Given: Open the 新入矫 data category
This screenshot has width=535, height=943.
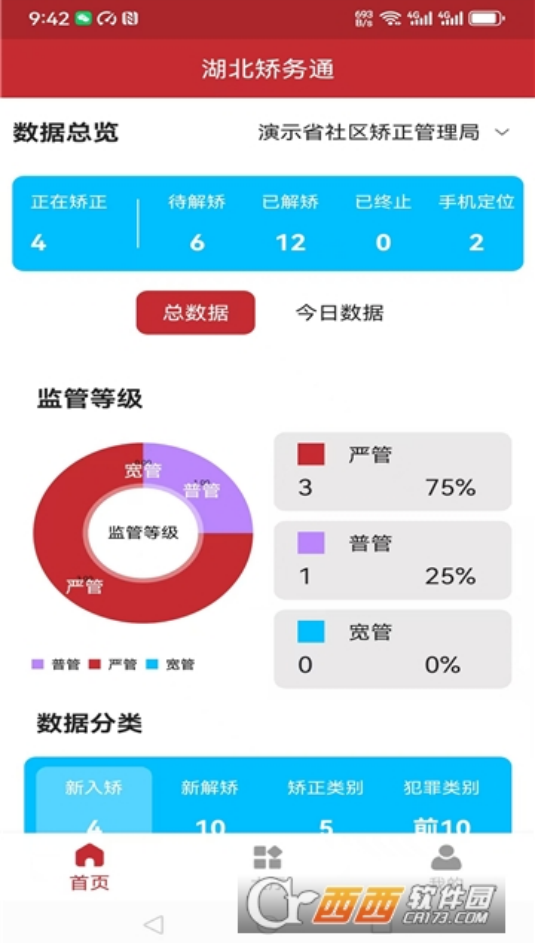Looking at the screenshot, I should (x=94, y=800).
